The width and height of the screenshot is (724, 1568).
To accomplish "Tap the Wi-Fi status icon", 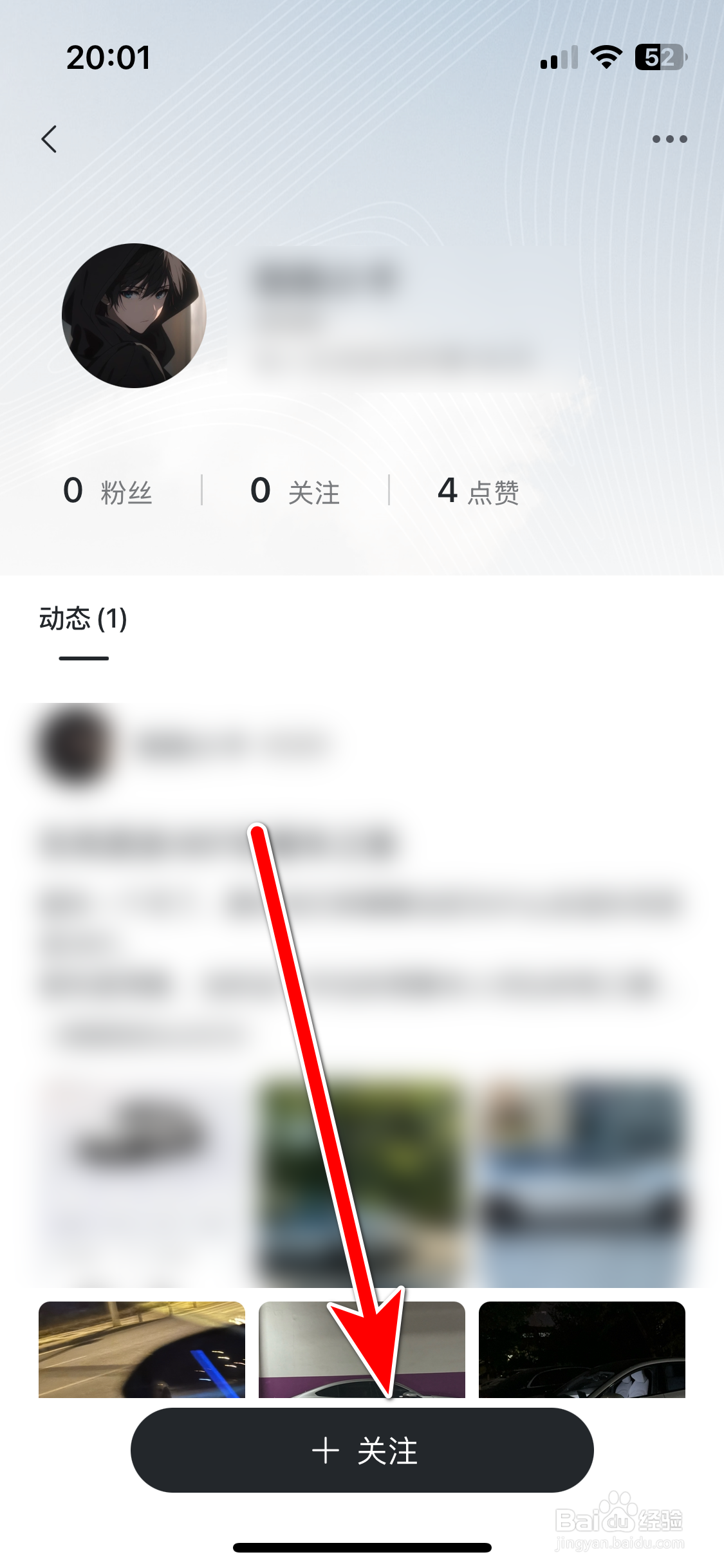I will click(606, 57).
